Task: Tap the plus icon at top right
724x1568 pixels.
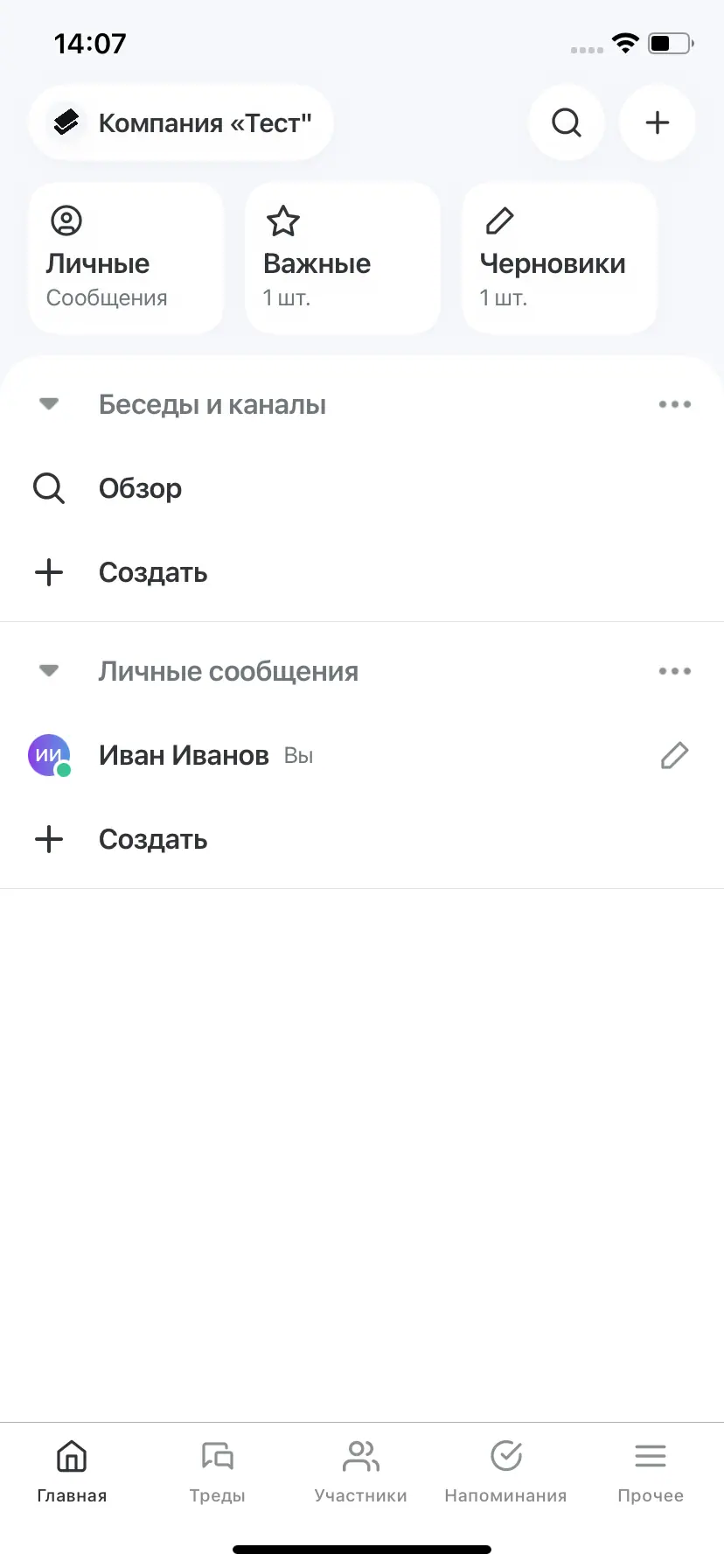Action: (657, 122)
